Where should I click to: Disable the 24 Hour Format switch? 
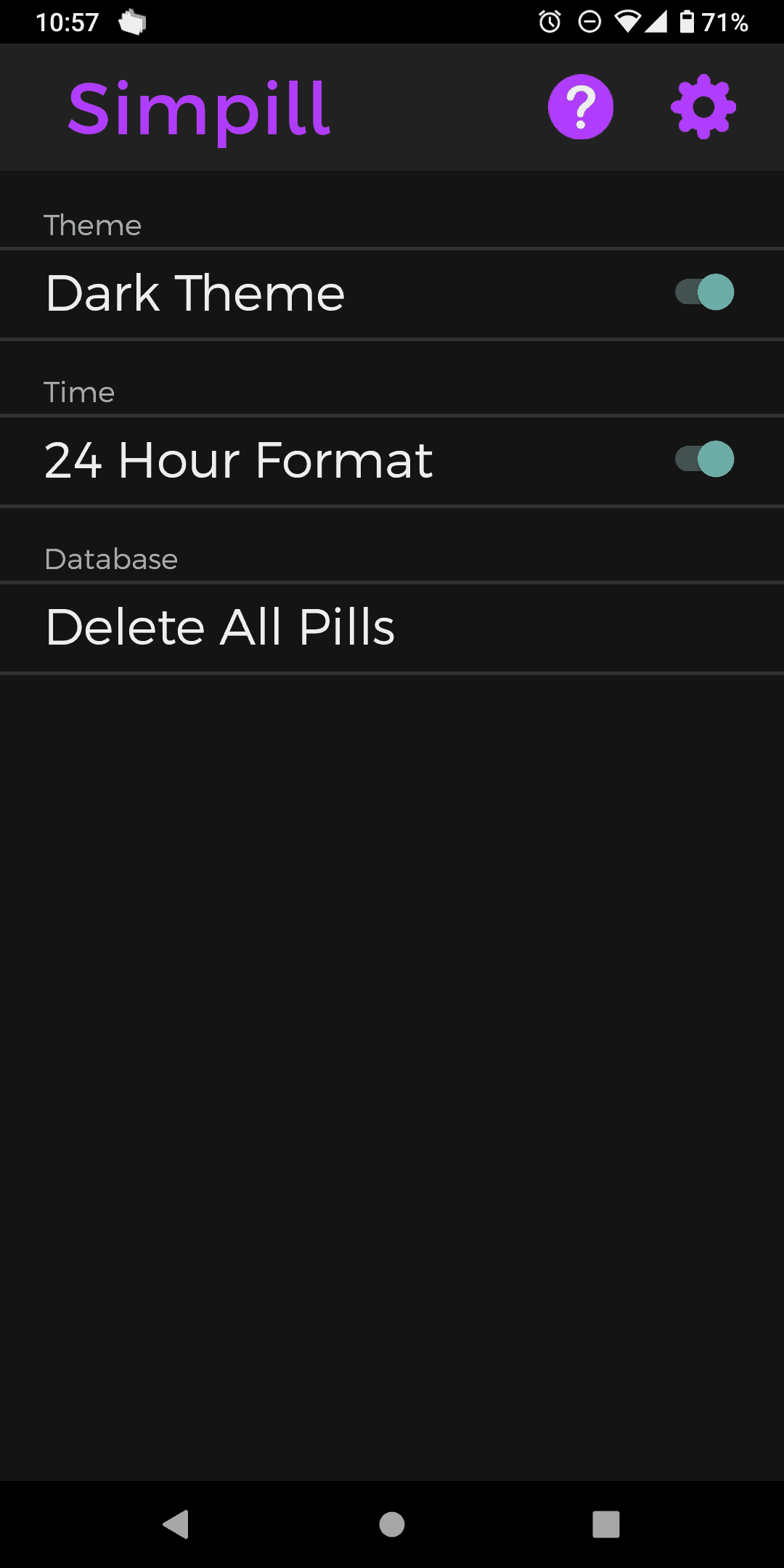click(704, 460)
